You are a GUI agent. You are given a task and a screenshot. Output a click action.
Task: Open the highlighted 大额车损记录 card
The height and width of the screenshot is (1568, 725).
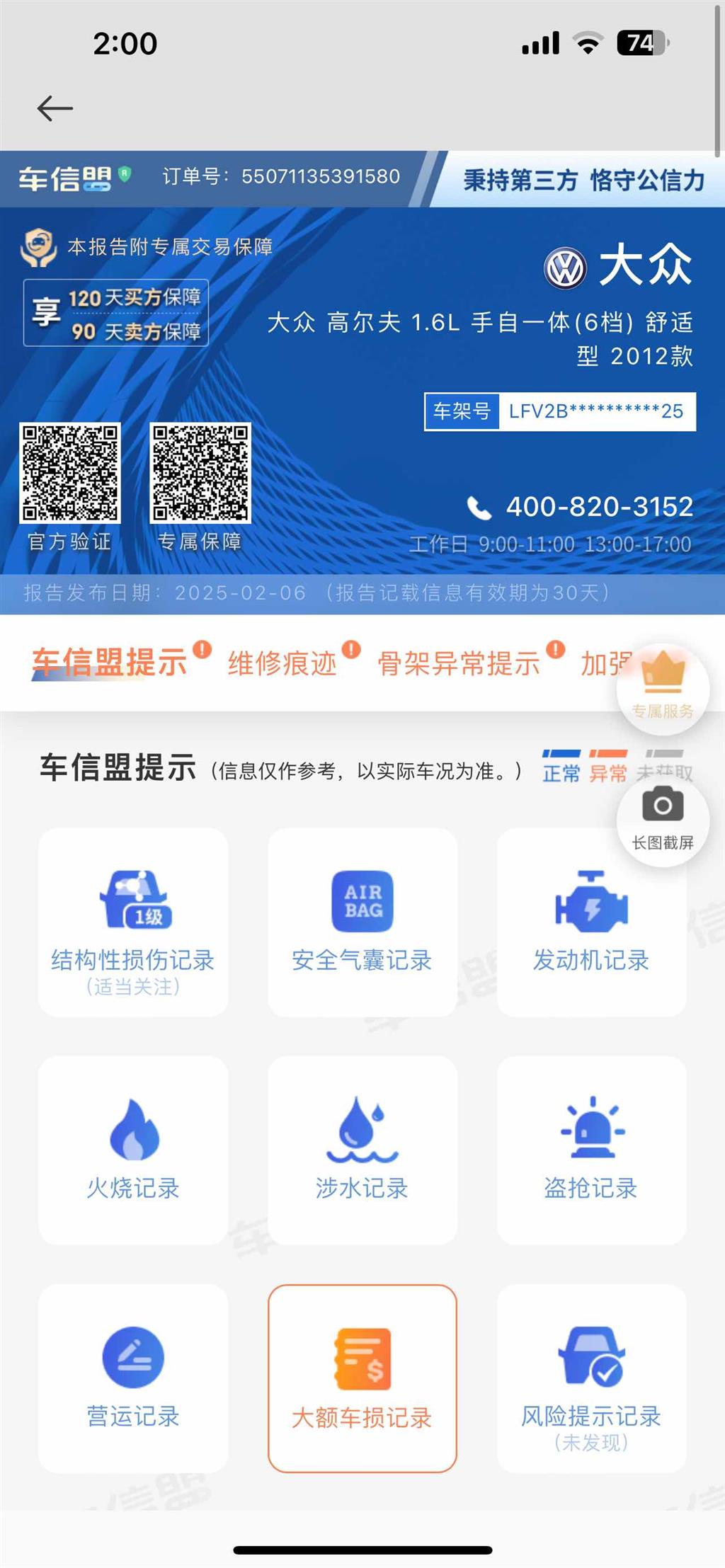362,1378
